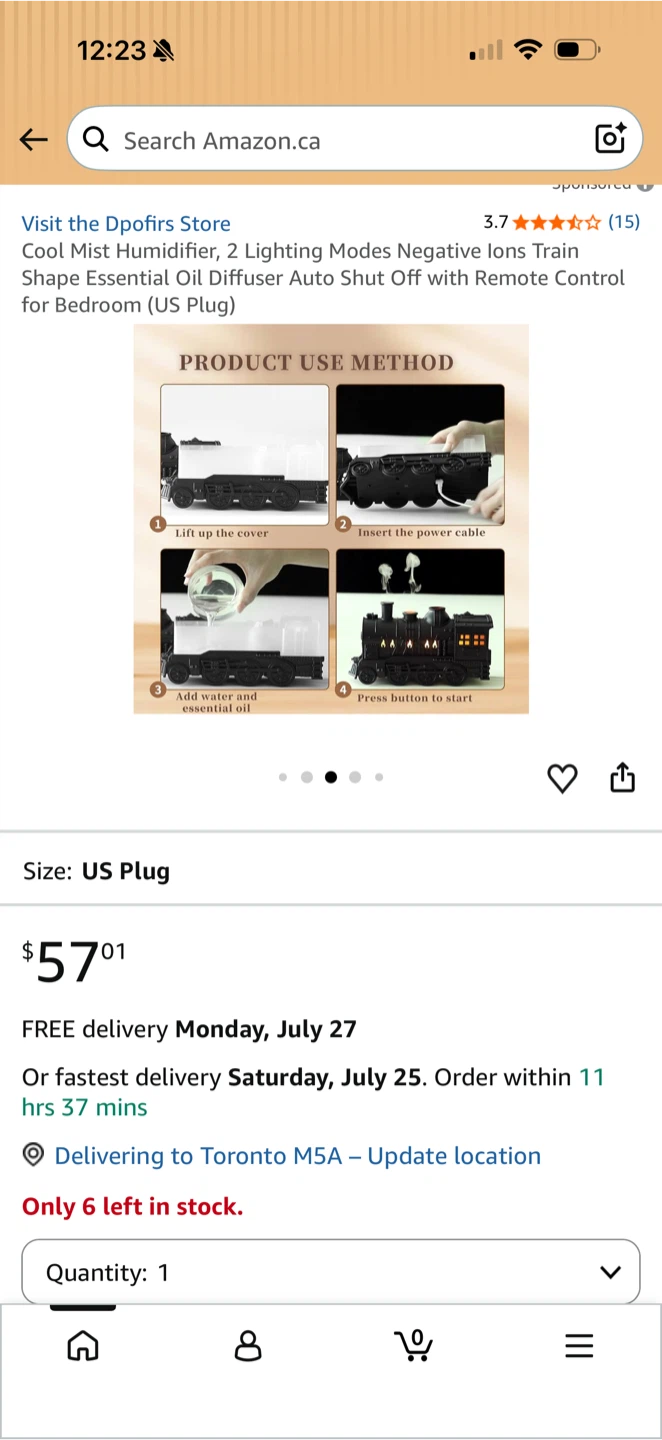Image resolution: width=662 pixels, height=1440 pixels.
Task: Go back using the arrow
Action: point(34,140)
